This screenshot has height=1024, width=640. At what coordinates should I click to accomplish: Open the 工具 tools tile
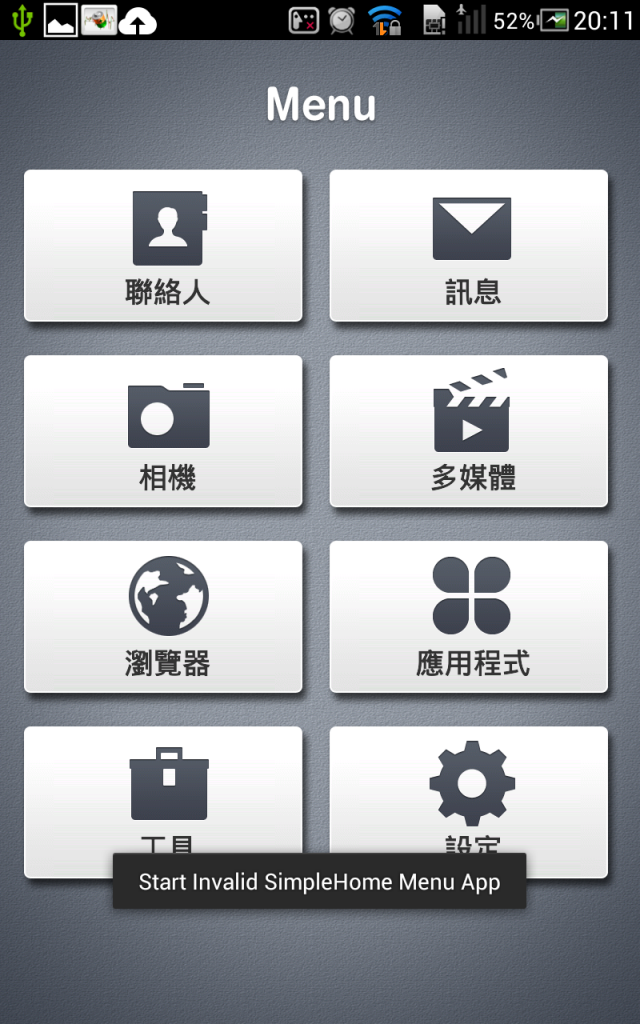[x=163, y=790]
